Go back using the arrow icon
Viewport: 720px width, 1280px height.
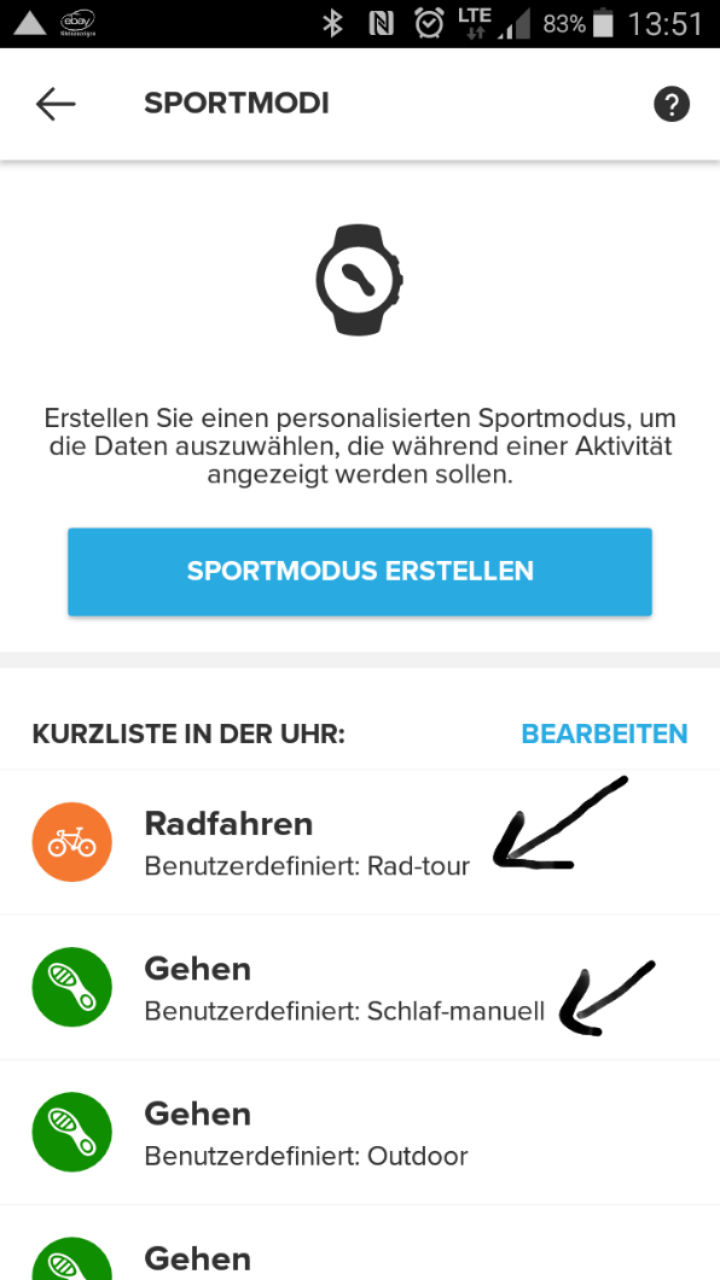(x=56, y=104)
